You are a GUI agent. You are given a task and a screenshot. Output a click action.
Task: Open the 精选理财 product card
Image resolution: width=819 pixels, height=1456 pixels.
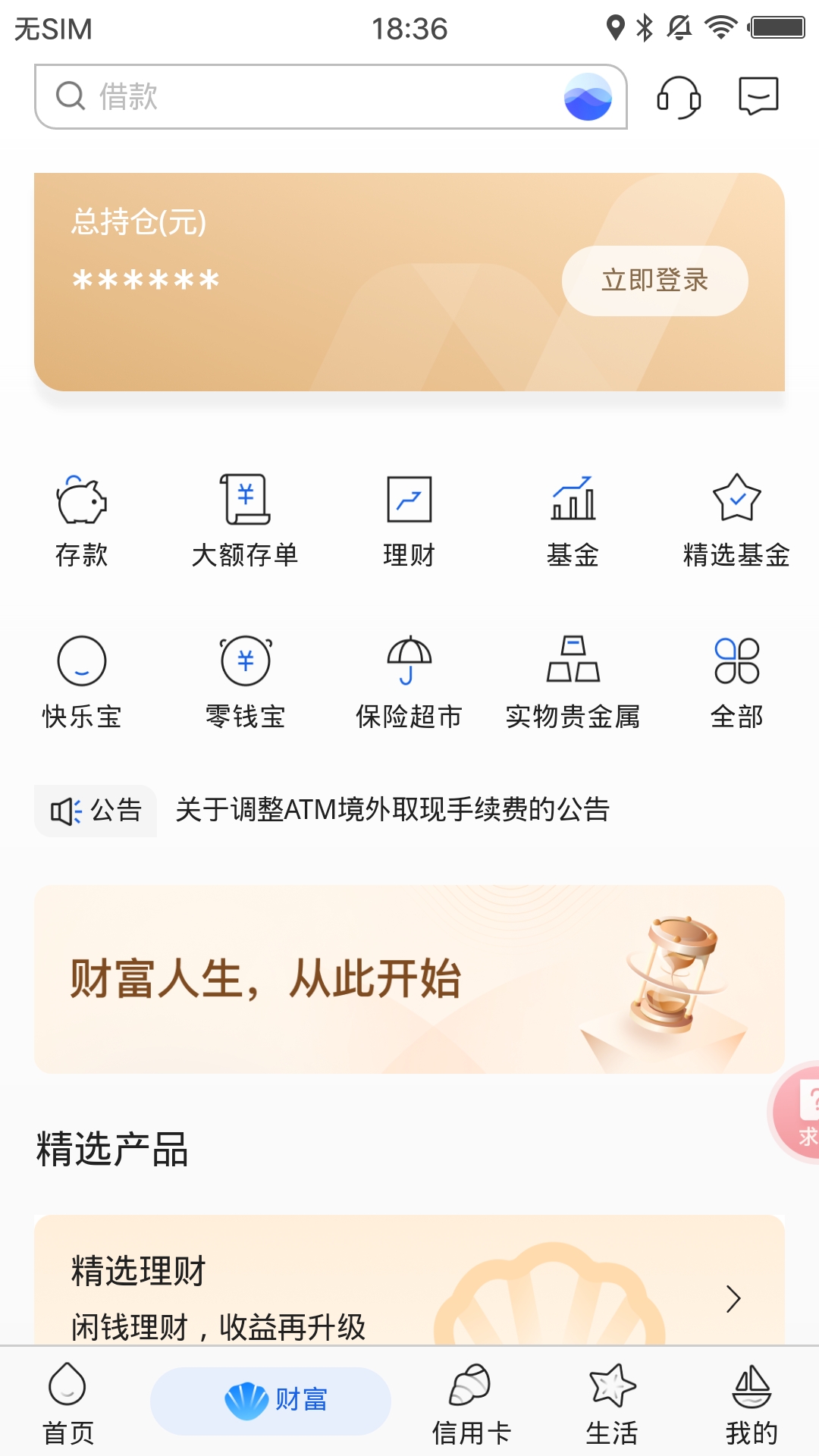point(409,1289)
